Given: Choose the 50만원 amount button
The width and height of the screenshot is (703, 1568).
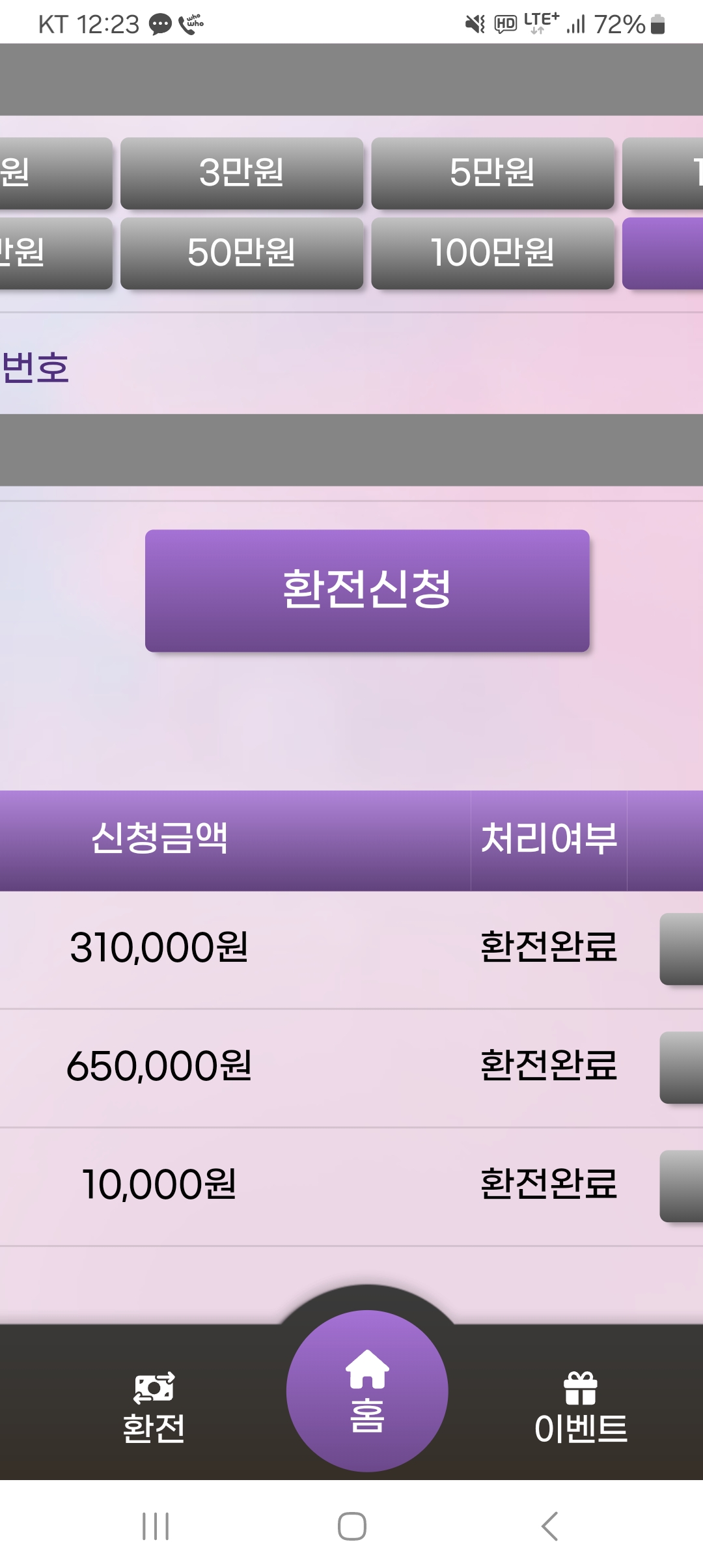Looking at the screenshot, I should coord(241,253).
